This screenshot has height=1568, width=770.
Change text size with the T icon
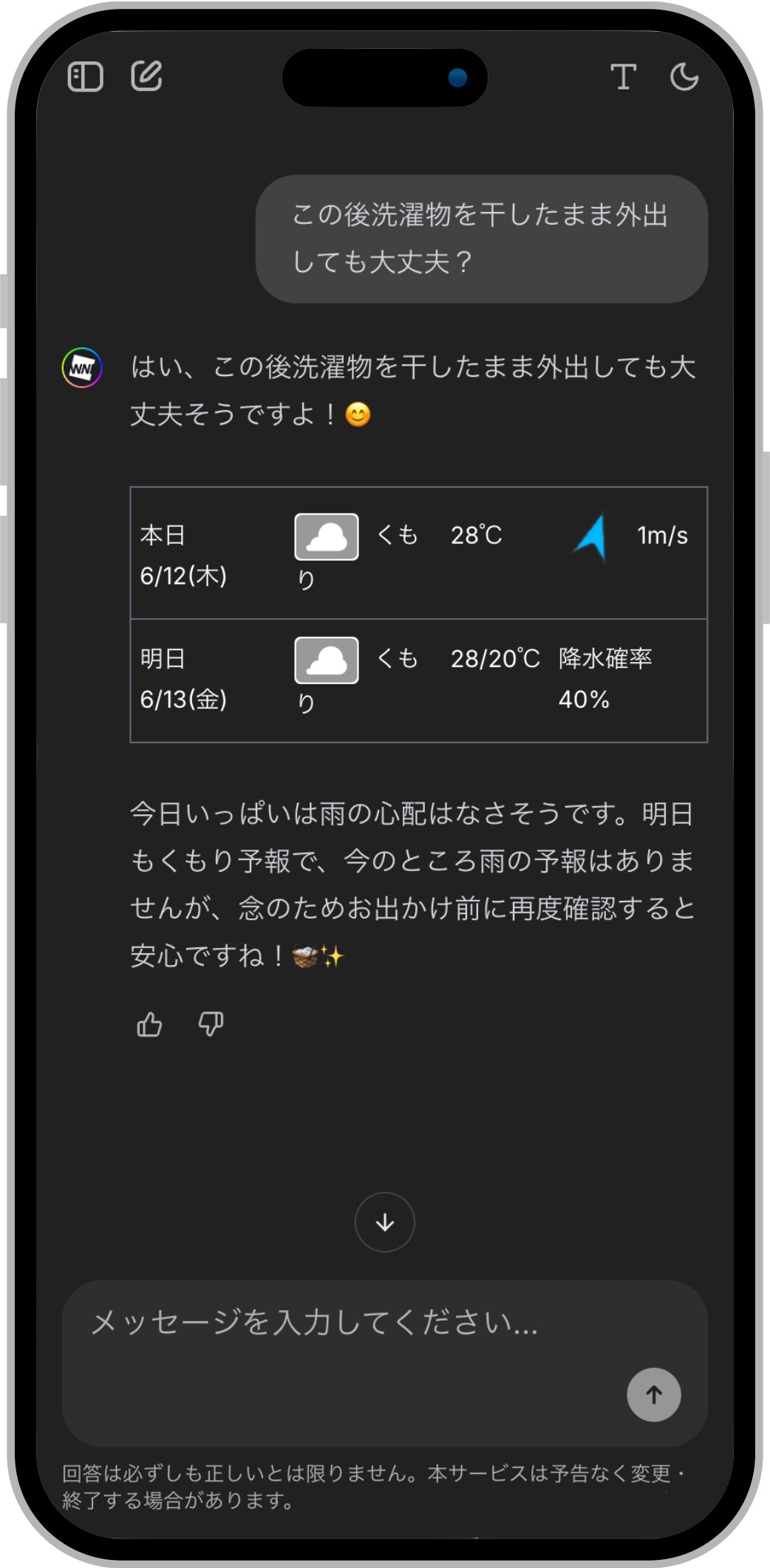623,77
